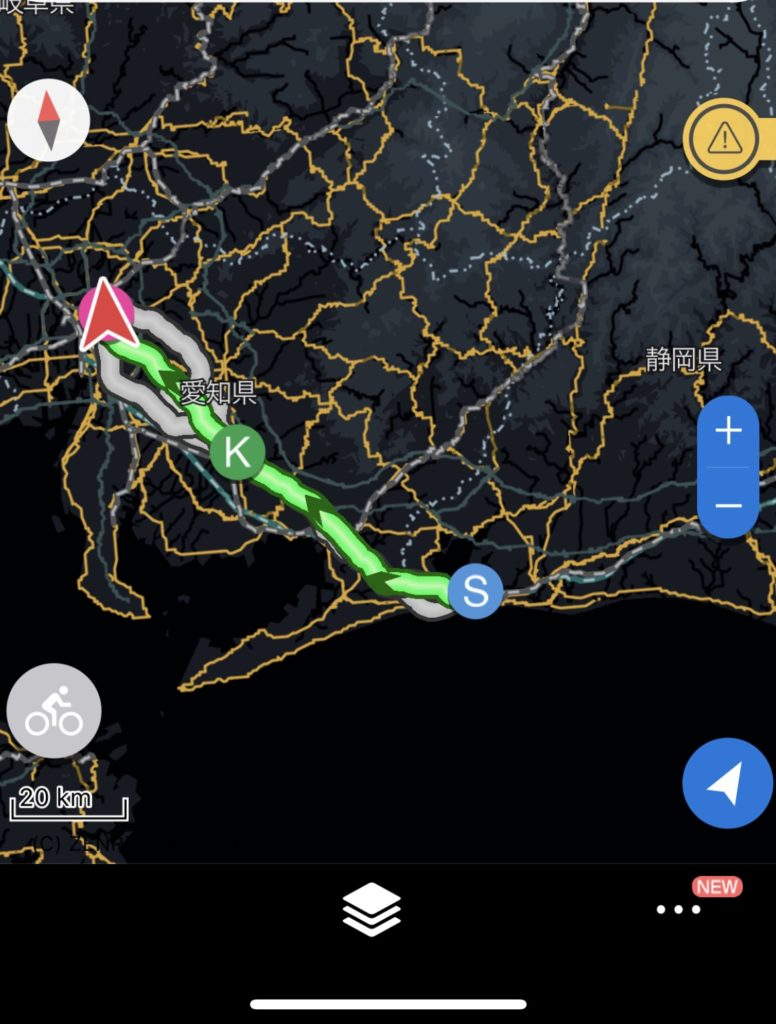The width and height of the screenshot is (776, 1024).
Task: Tap the compass to reset map orientation
Action: coord(48,122)
